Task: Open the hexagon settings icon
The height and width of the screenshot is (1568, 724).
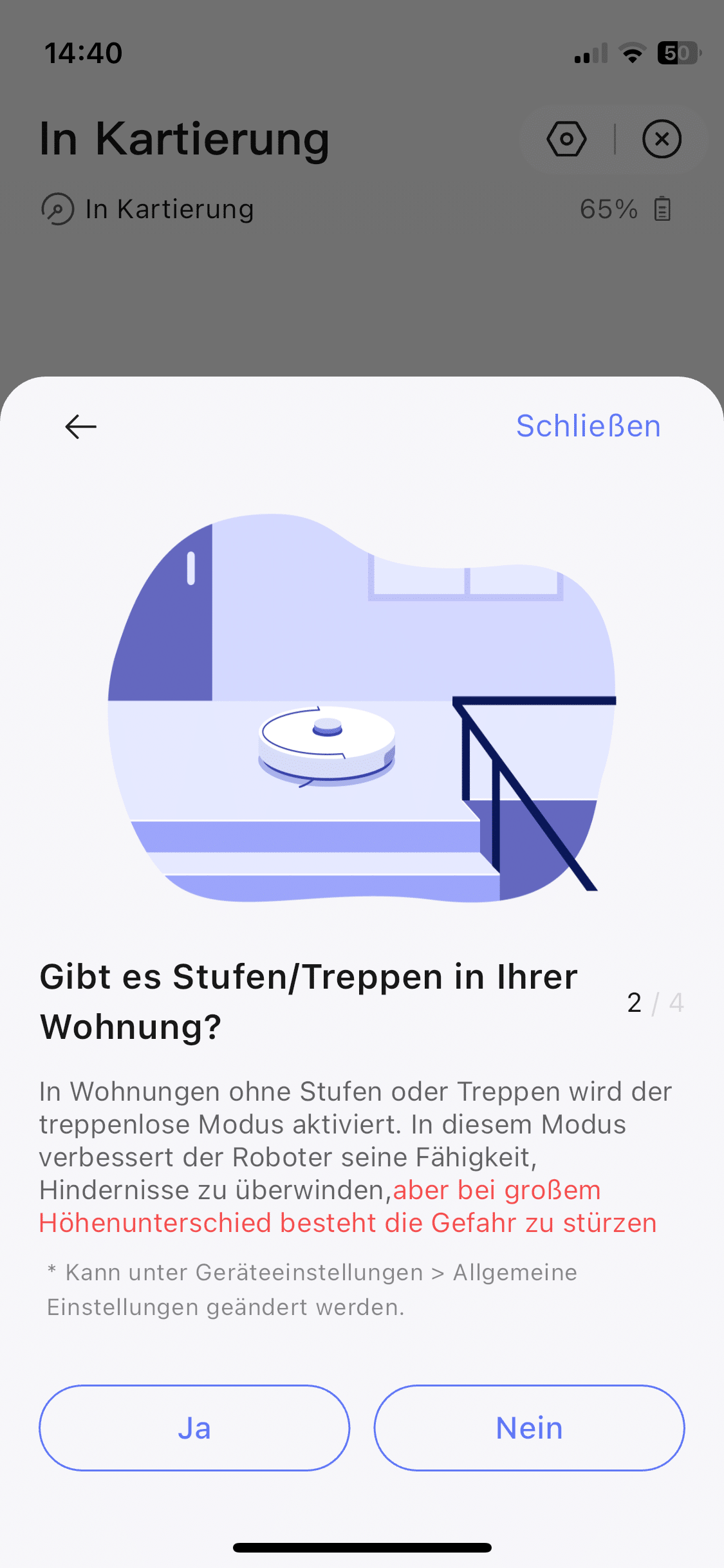Action: [566, 139]
